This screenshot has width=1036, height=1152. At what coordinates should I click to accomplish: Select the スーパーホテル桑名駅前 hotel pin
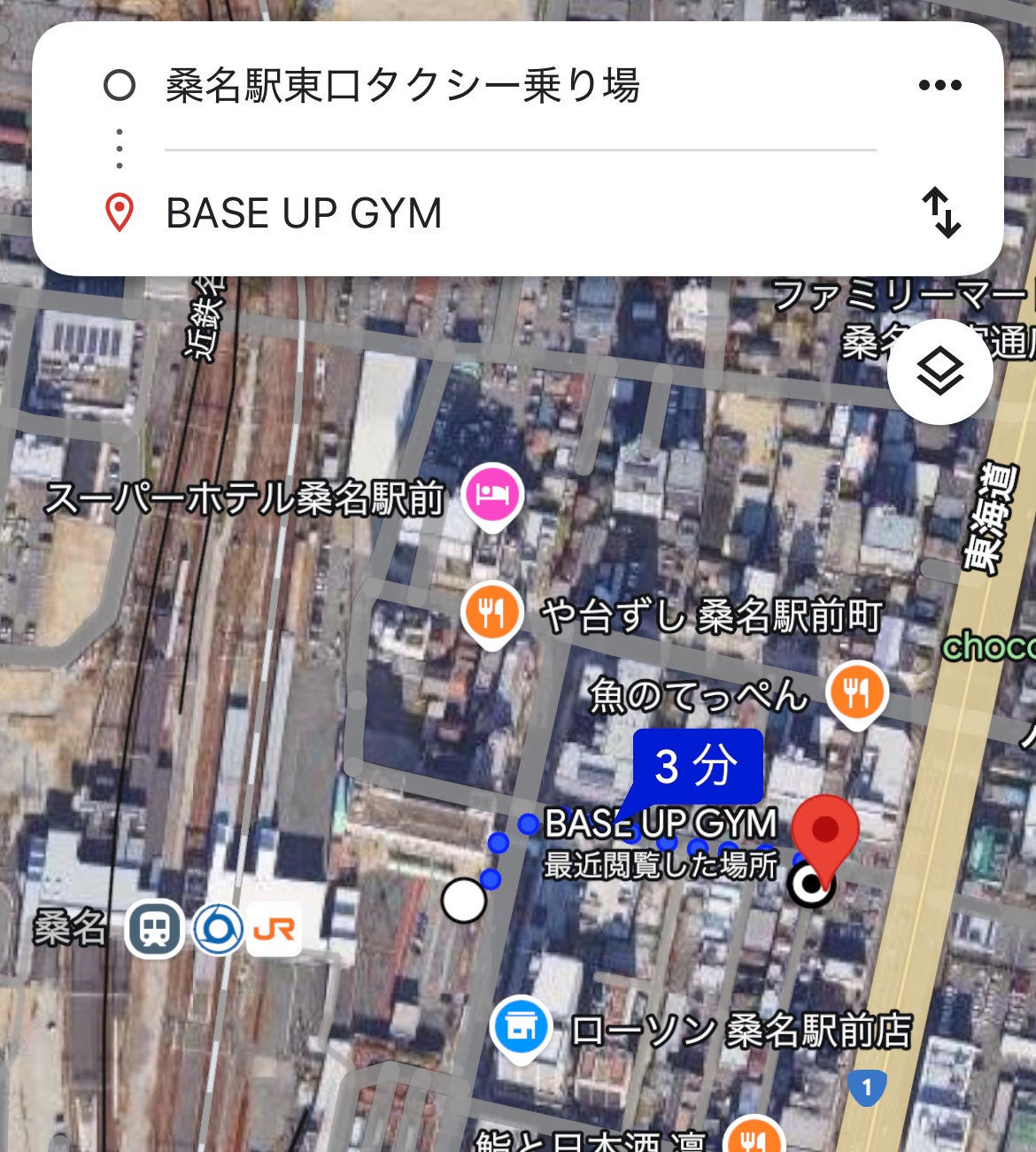point(493,493)
